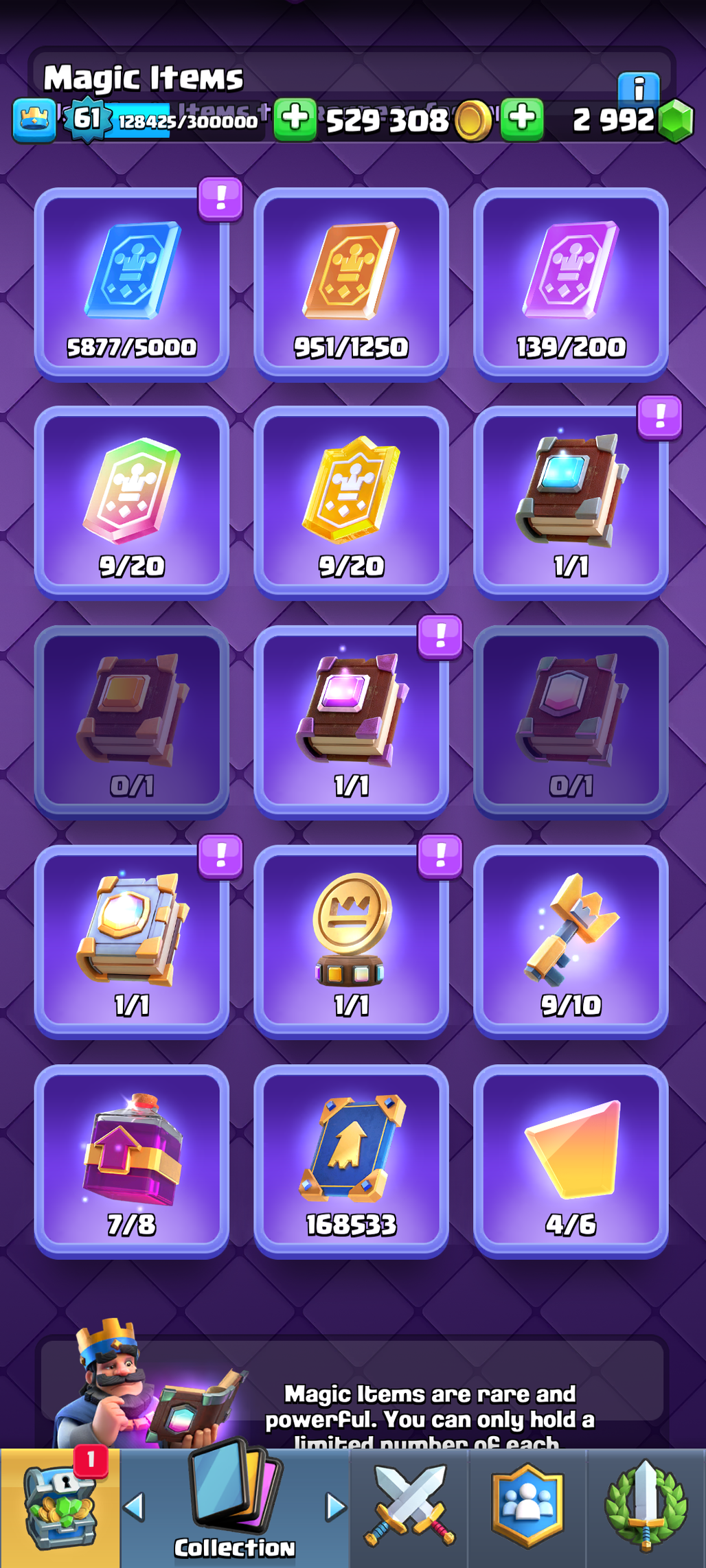Switch to the battle crossed-swords tab
Image resolution: width=706 pixels, height=1568 pixels.
coord(410,1508)
